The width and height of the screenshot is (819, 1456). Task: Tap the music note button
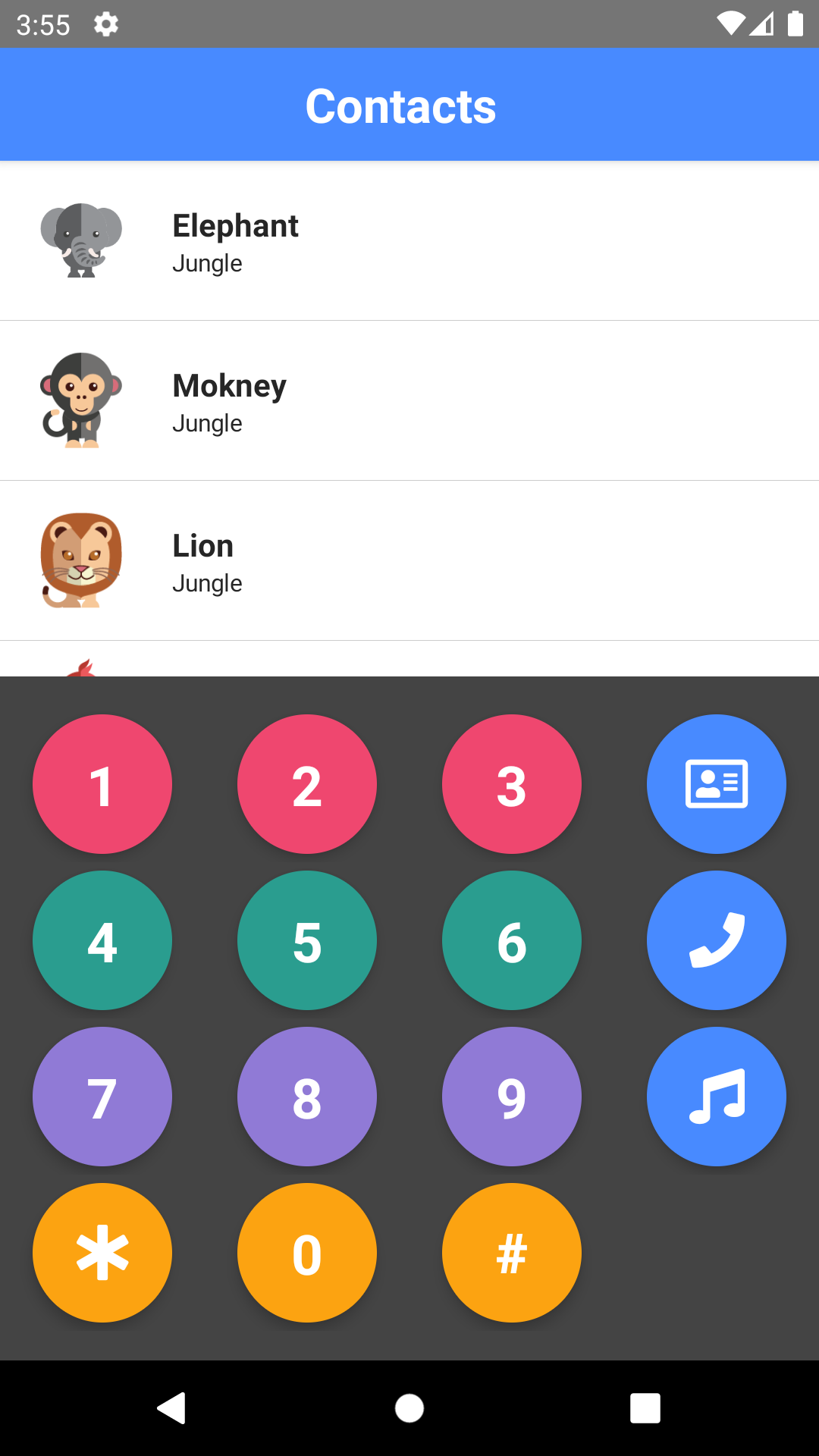(717, 1097)
